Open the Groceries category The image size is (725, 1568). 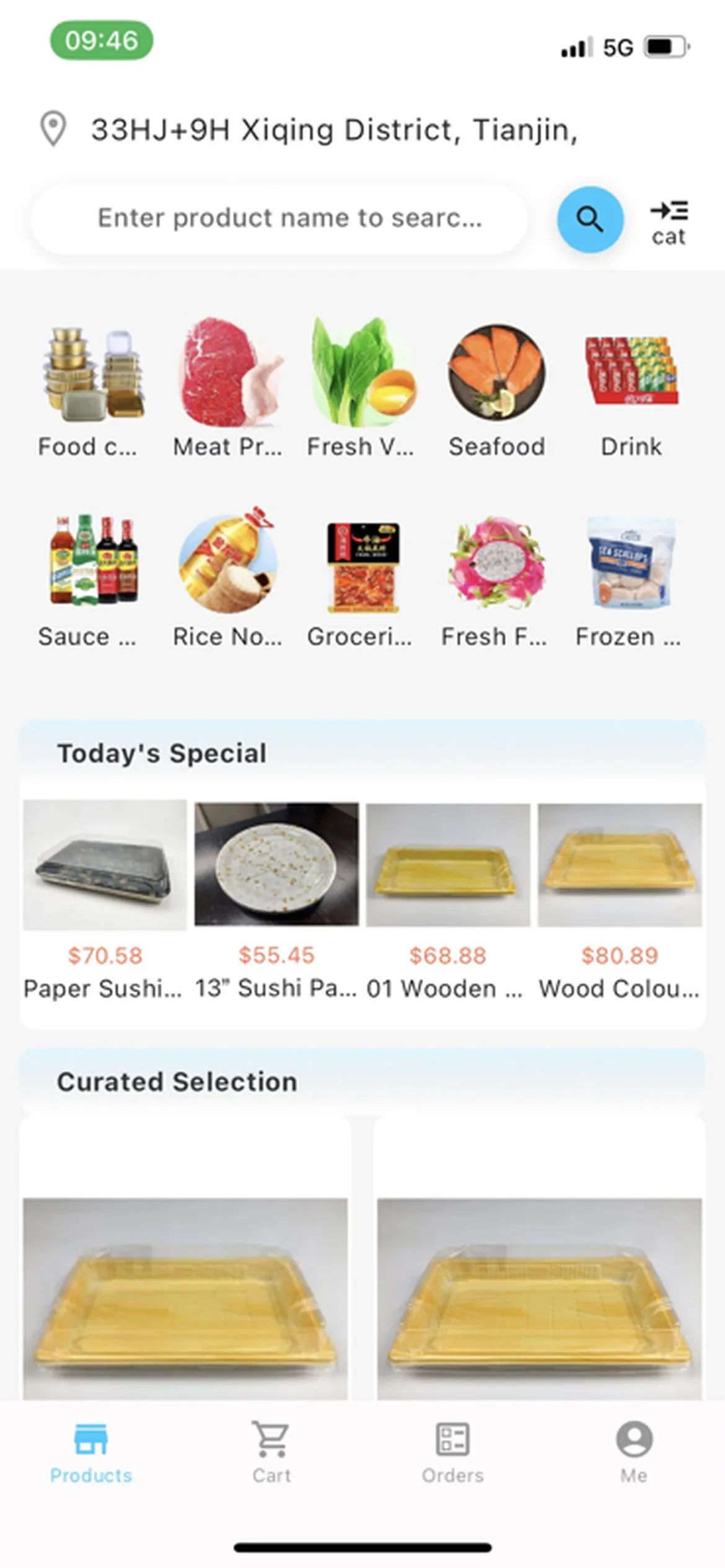[361, 577]
